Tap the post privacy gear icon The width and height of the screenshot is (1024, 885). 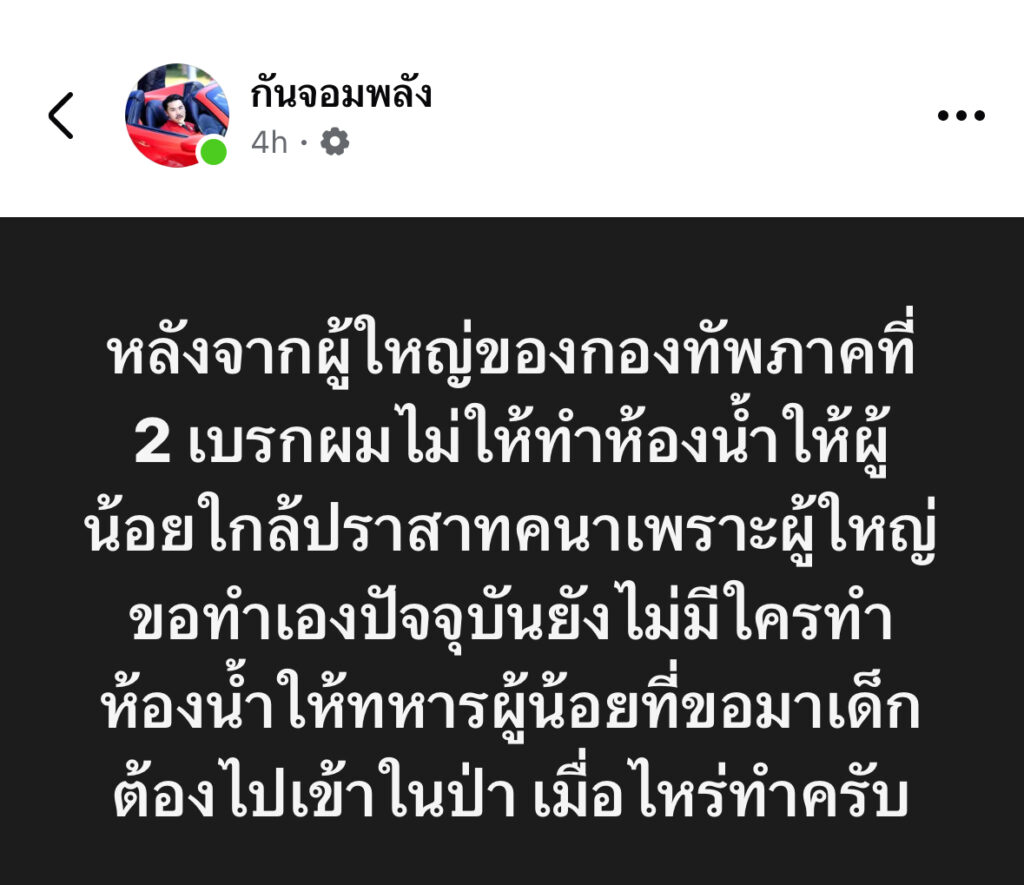click(x=334, y=142)
